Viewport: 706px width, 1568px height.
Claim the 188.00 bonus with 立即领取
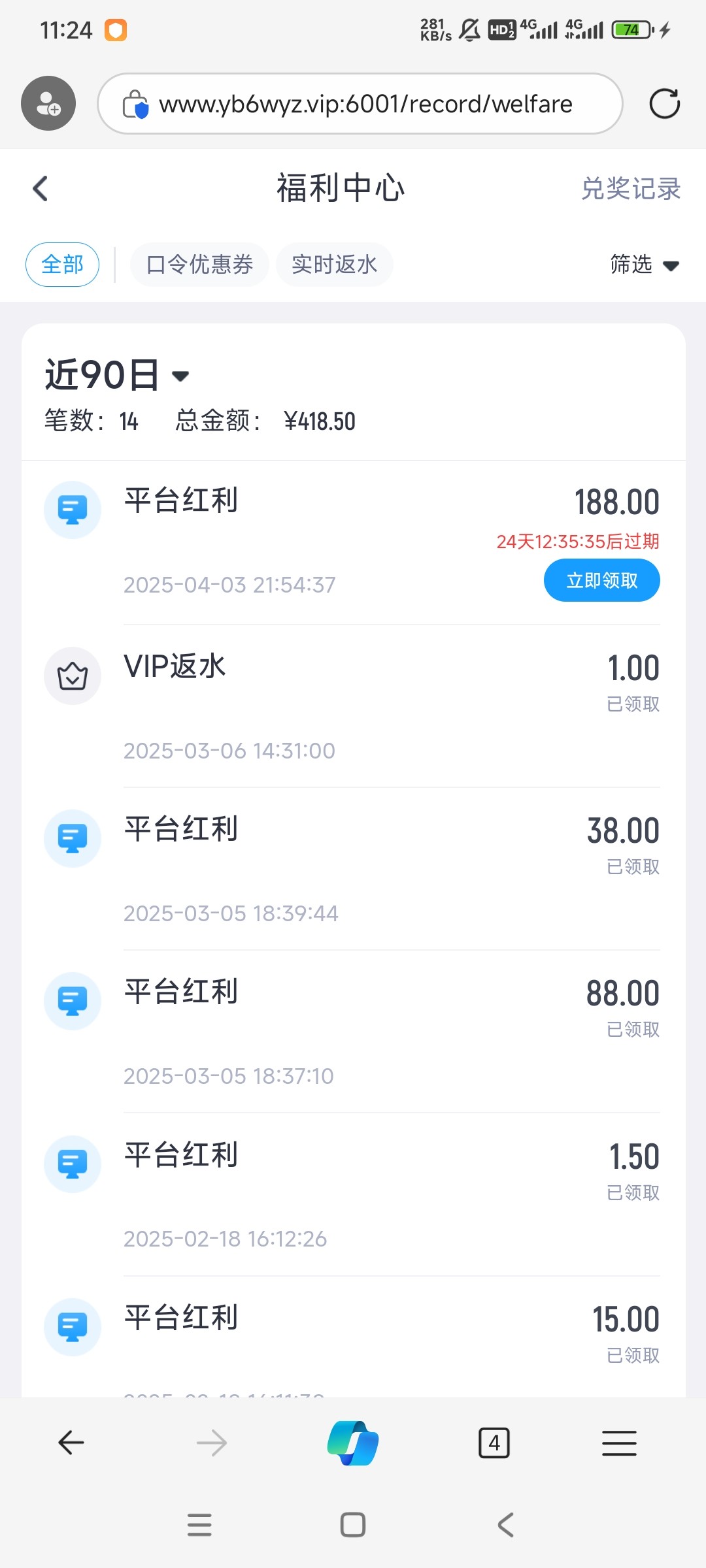601,580
